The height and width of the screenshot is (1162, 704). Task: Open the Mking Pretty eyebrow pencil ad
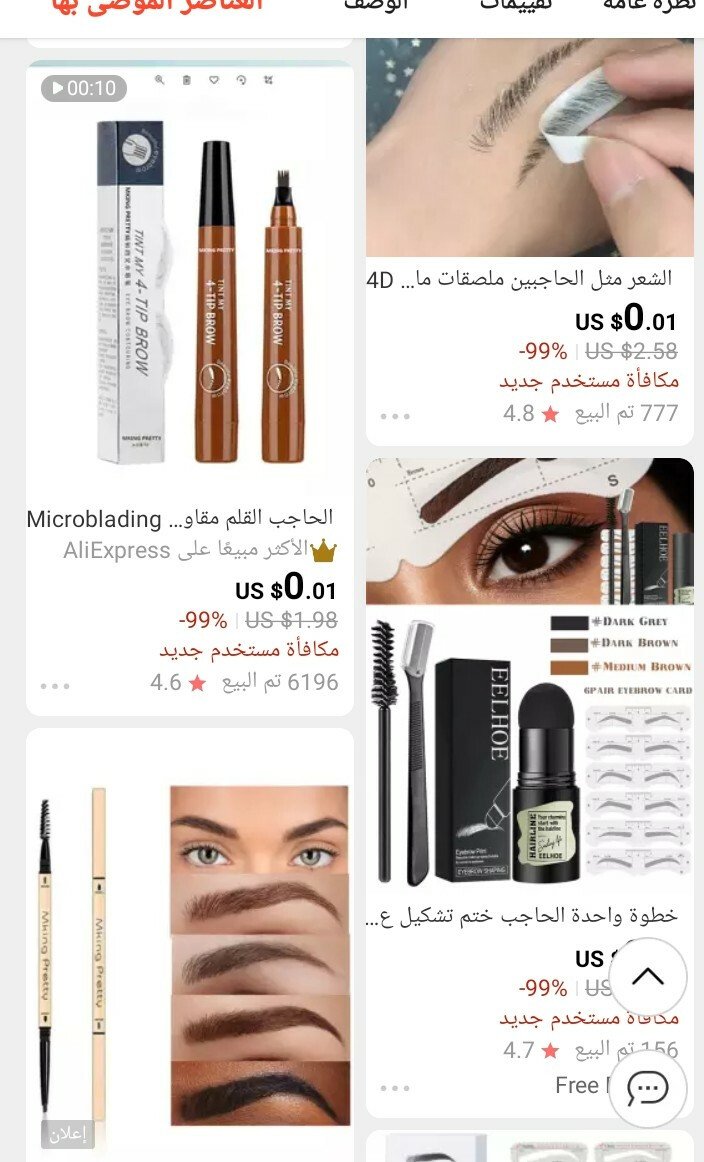tap(190, 945)
